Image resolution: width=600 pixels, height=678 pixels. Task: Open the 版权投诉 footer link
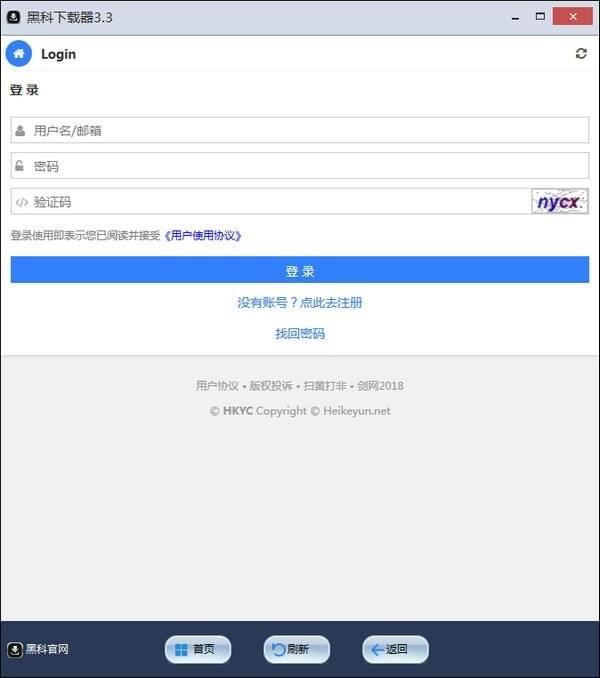pos(271,386)
